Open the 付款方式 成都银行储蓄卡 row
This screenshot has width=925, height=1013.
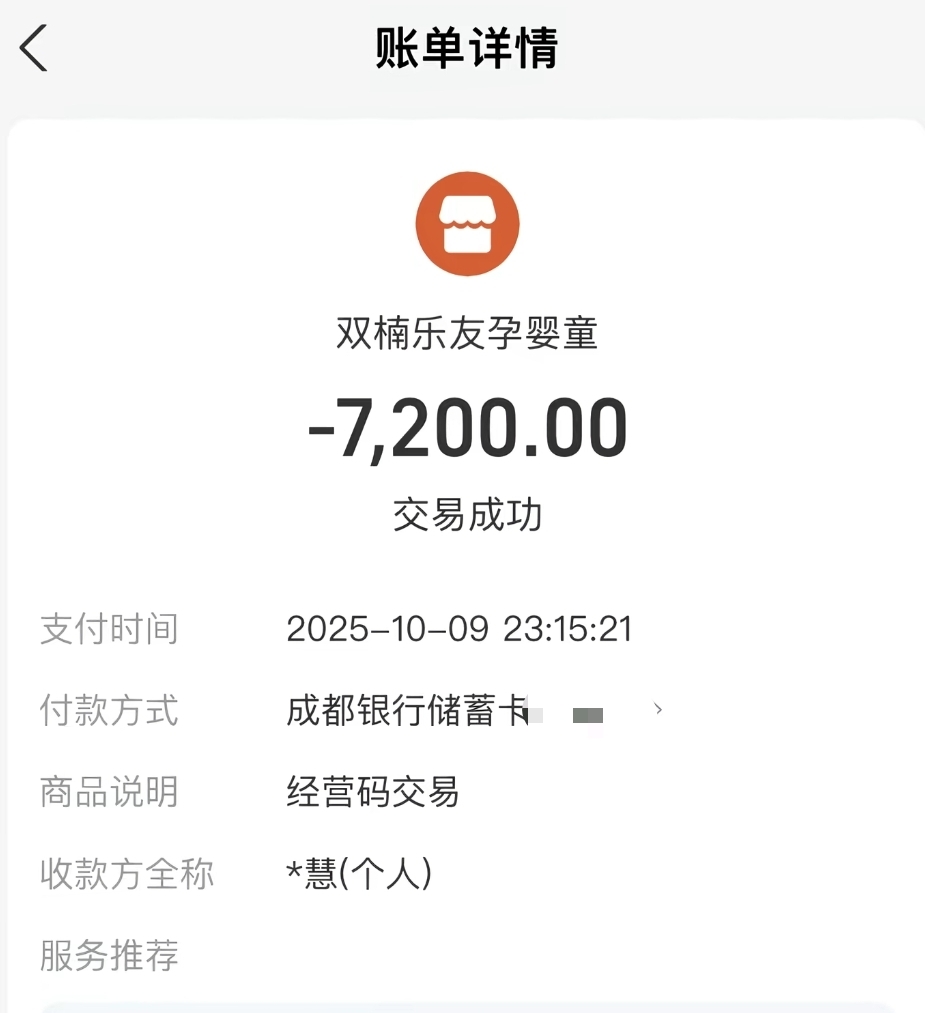click(x=470, y=711)
